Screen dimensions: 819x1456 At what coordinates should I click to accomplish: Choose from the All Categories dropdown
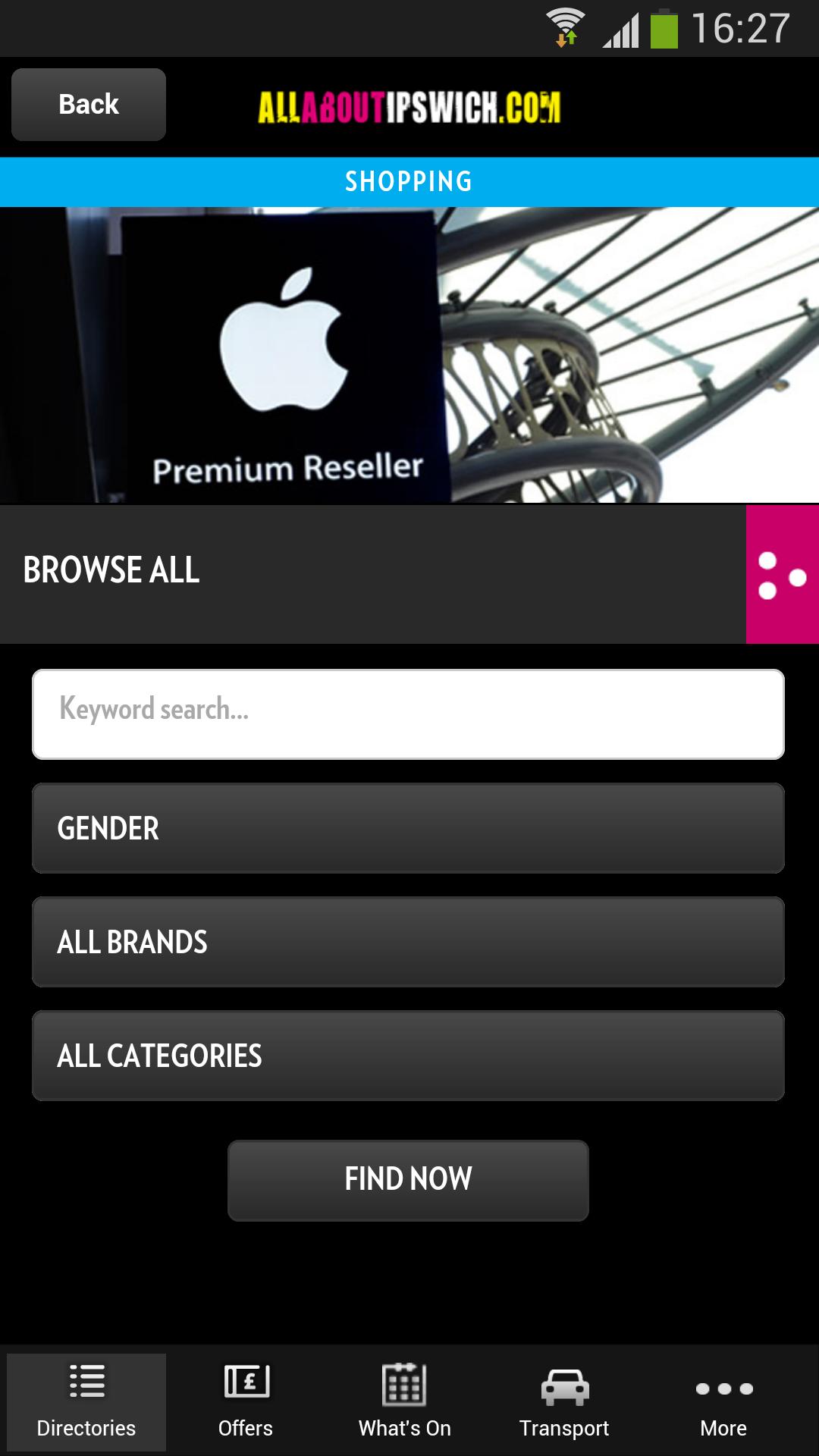tap(408, 1056)
